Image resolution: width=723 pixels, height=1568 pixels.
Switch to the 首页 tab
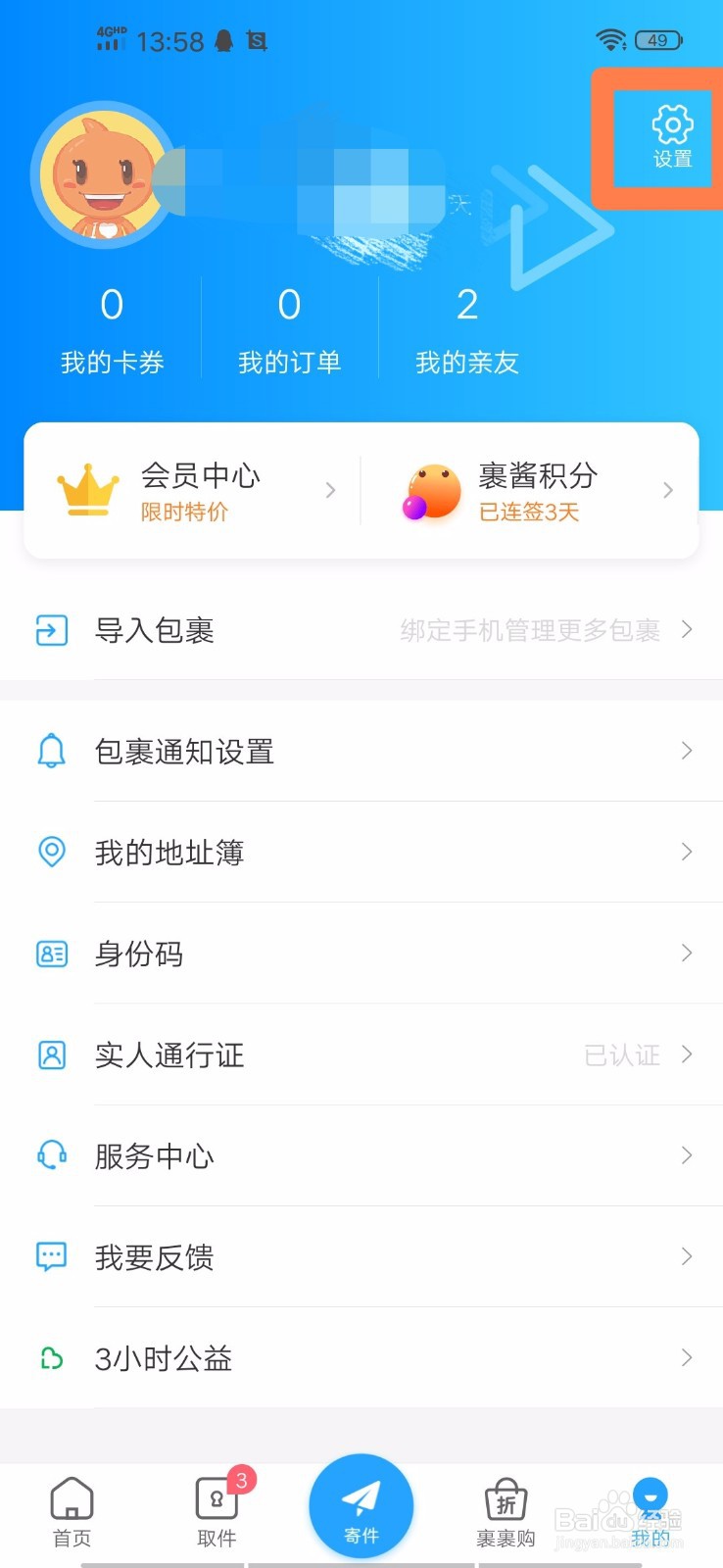coord(72,1512)
